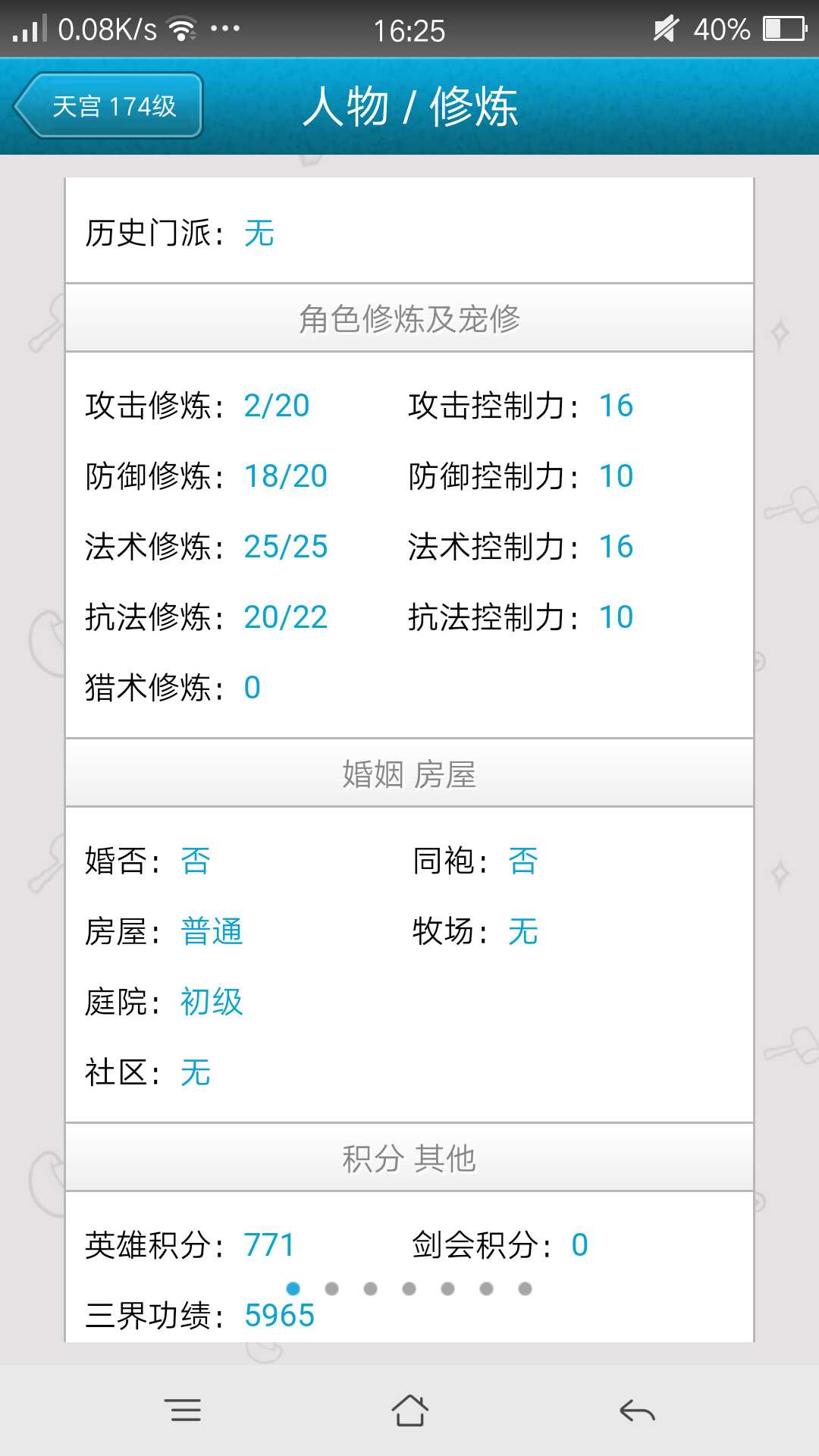
Task: Tap the system back arrow
Action: click(x=637, y=1410)
